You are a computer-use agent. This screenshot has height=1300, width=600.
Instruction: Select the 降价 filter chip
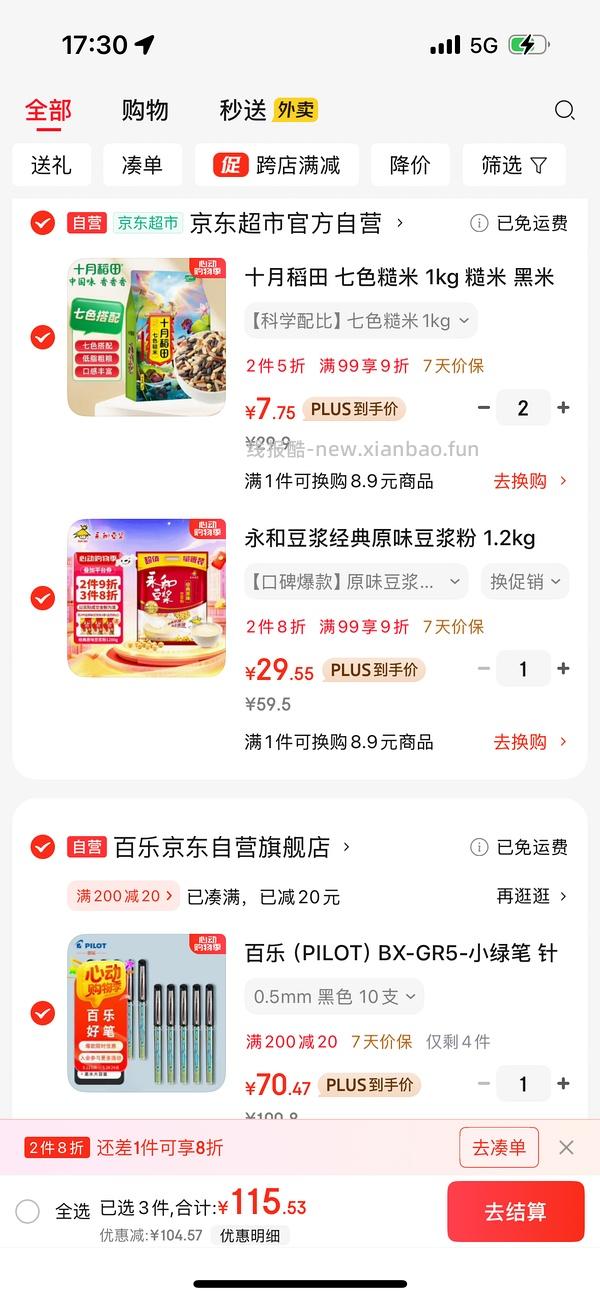click(x=410, y=165)
